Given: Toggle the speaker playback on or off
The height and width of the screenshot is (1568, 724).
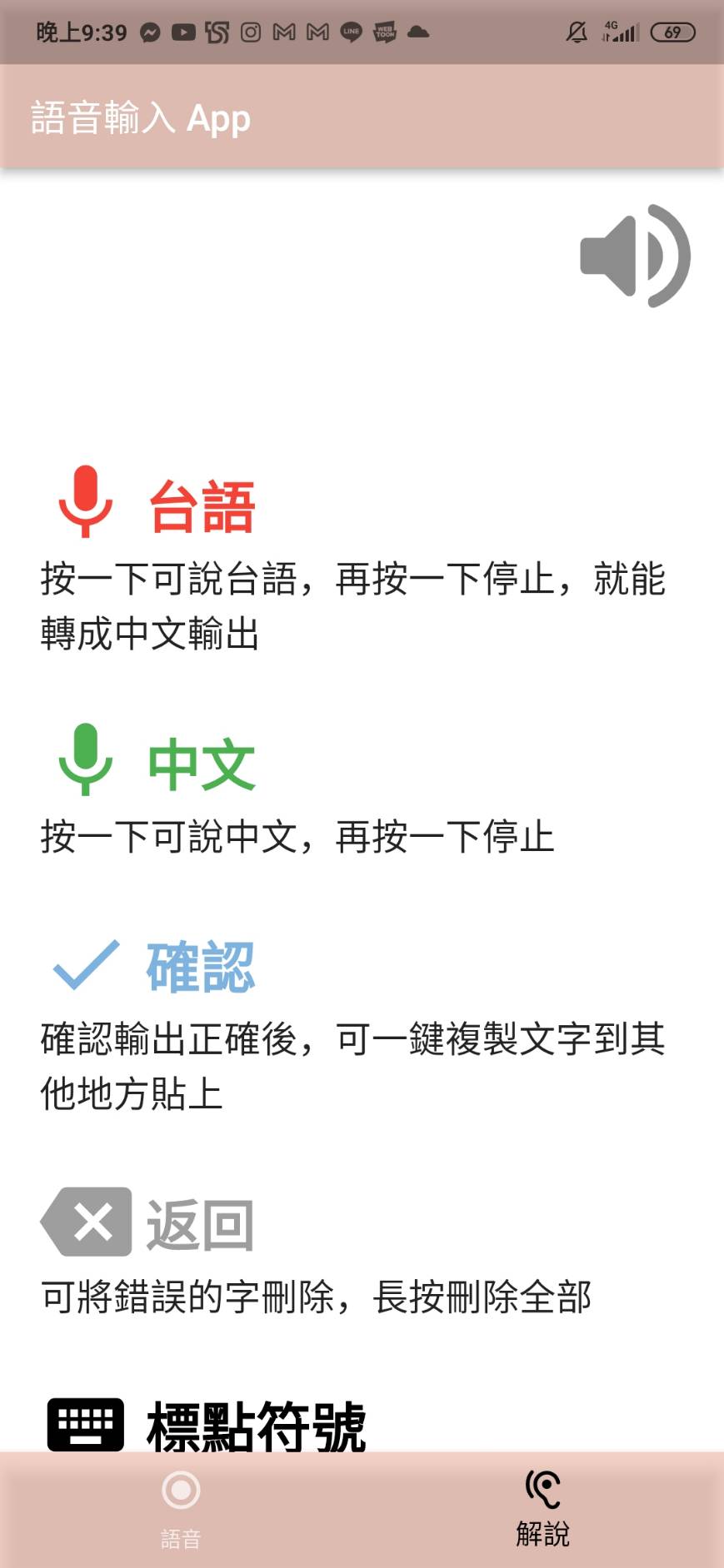Looking at the screenshot, I should click(635, 256).
